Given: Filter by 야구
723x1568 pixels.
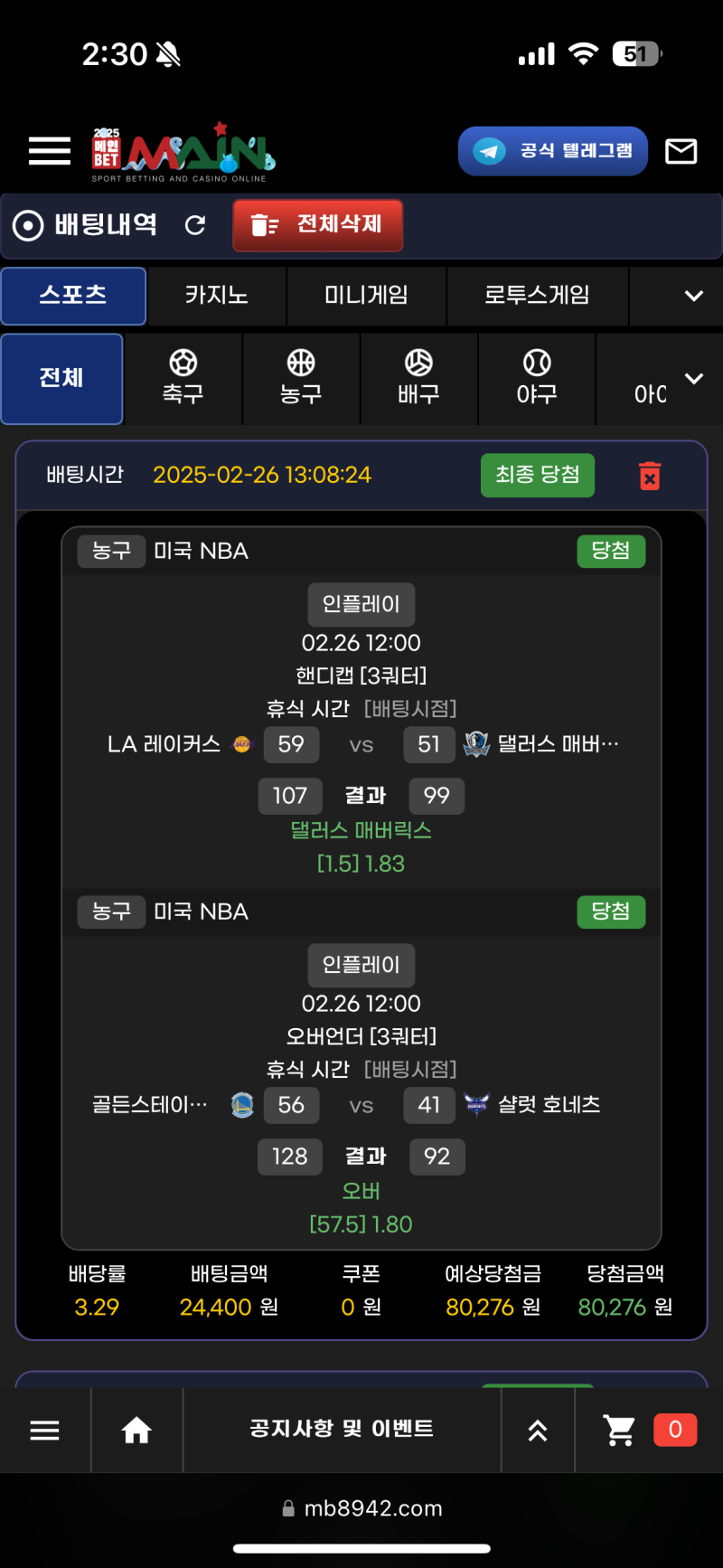Looking at the screenshot, I should (537, 378).
